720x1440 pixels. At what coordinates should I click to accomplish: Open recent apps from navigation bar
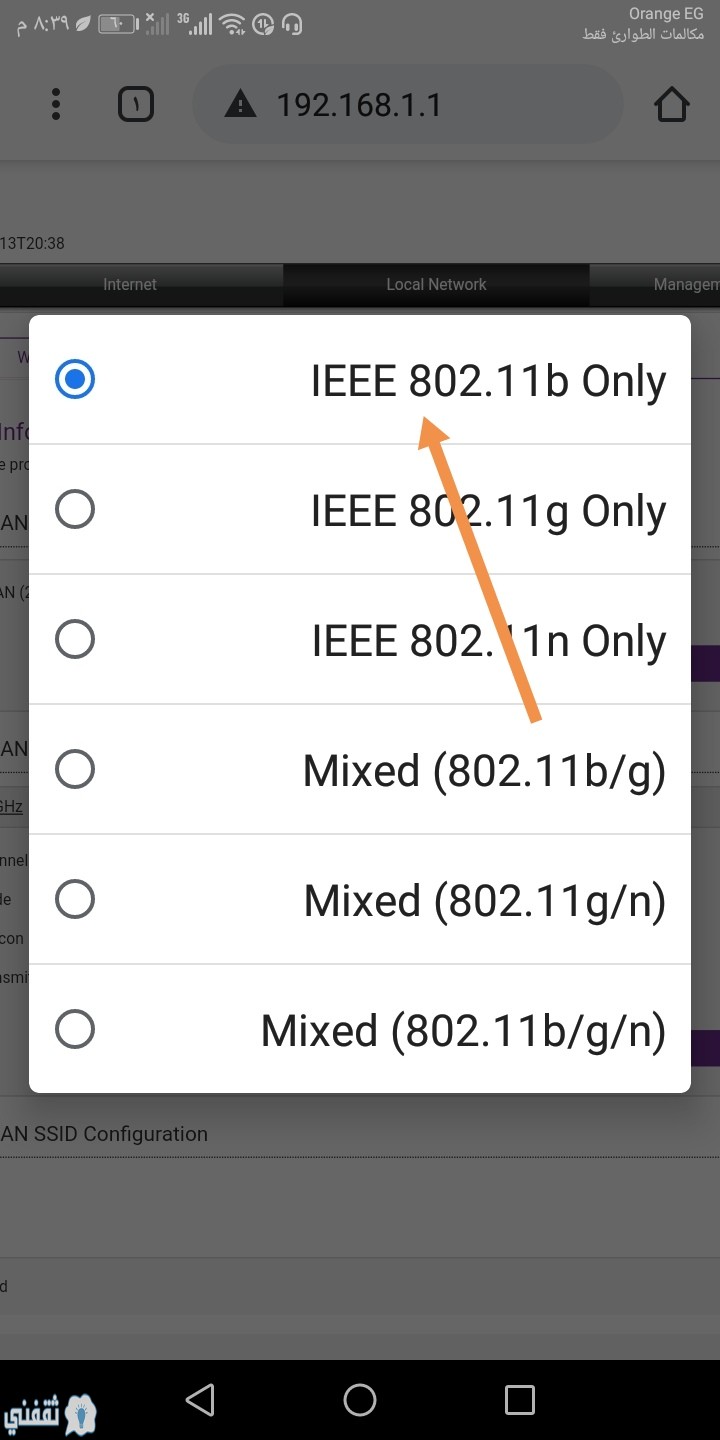520,1399
